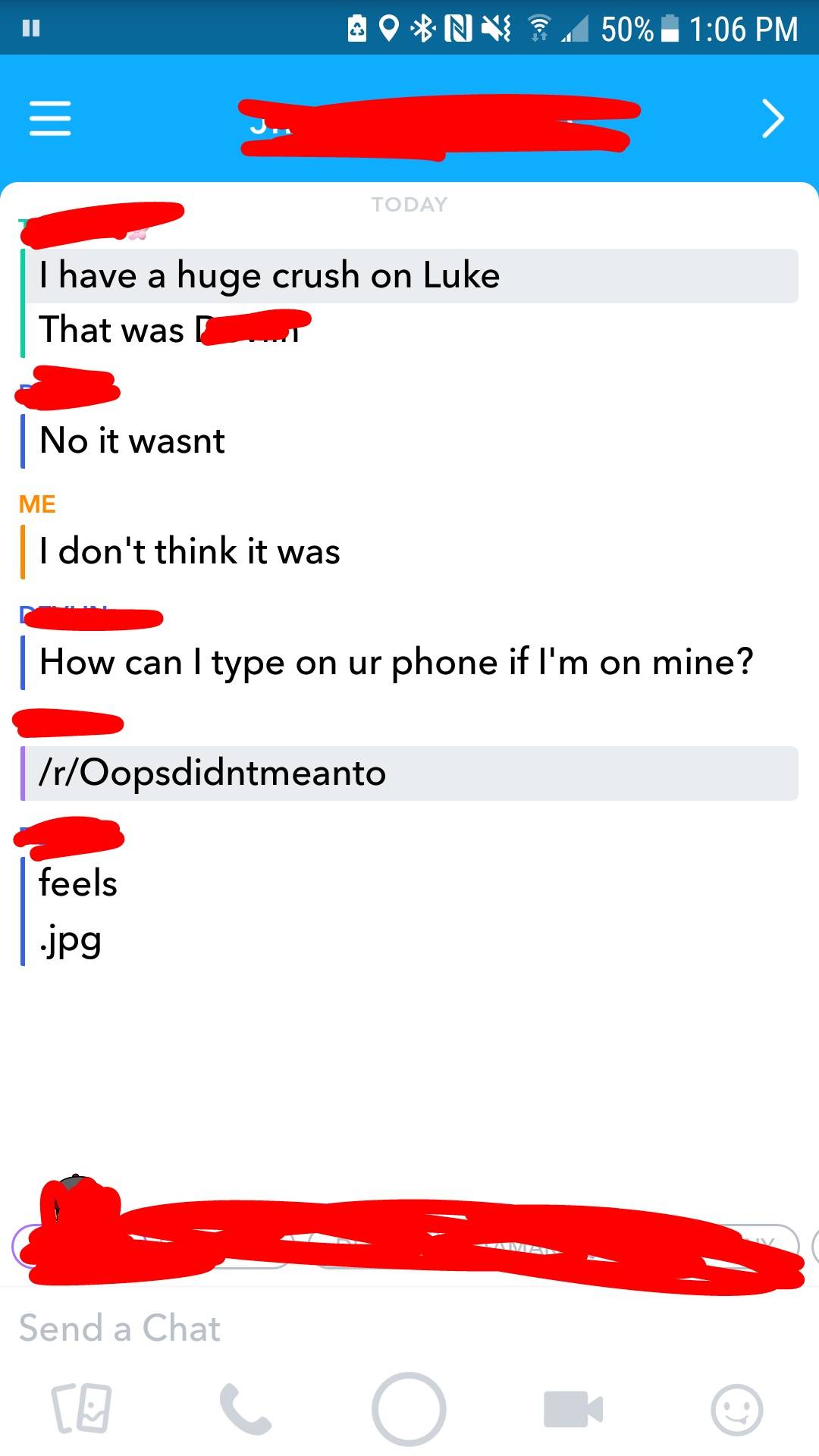Open the photo gallery icon
The width and height of the screenshot is (819, 1456).
pyautogui.click(x=82, y=1409)
